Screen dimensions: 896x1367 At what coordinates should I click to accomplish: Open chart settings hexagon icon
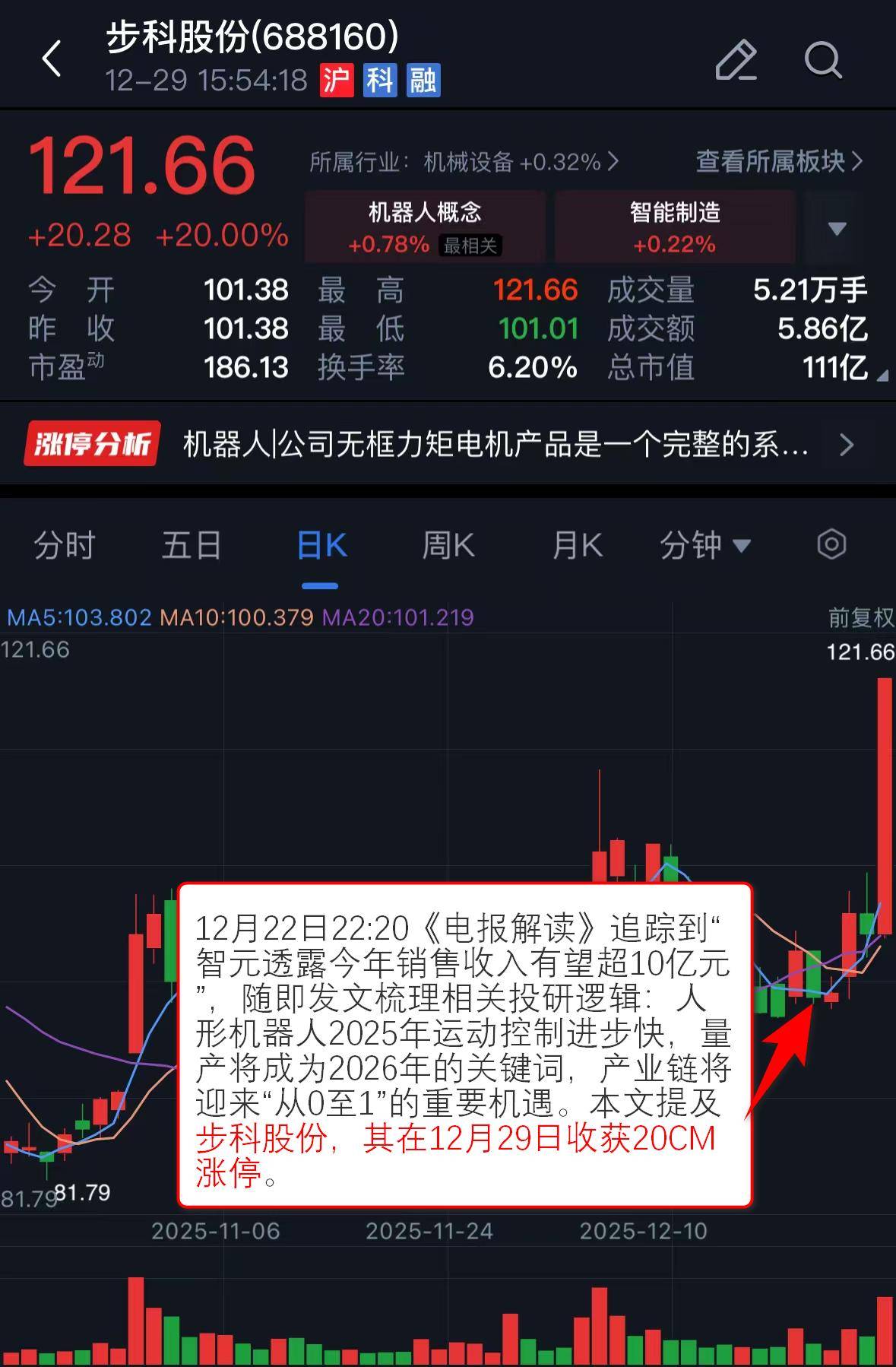(x=831, y=544)
